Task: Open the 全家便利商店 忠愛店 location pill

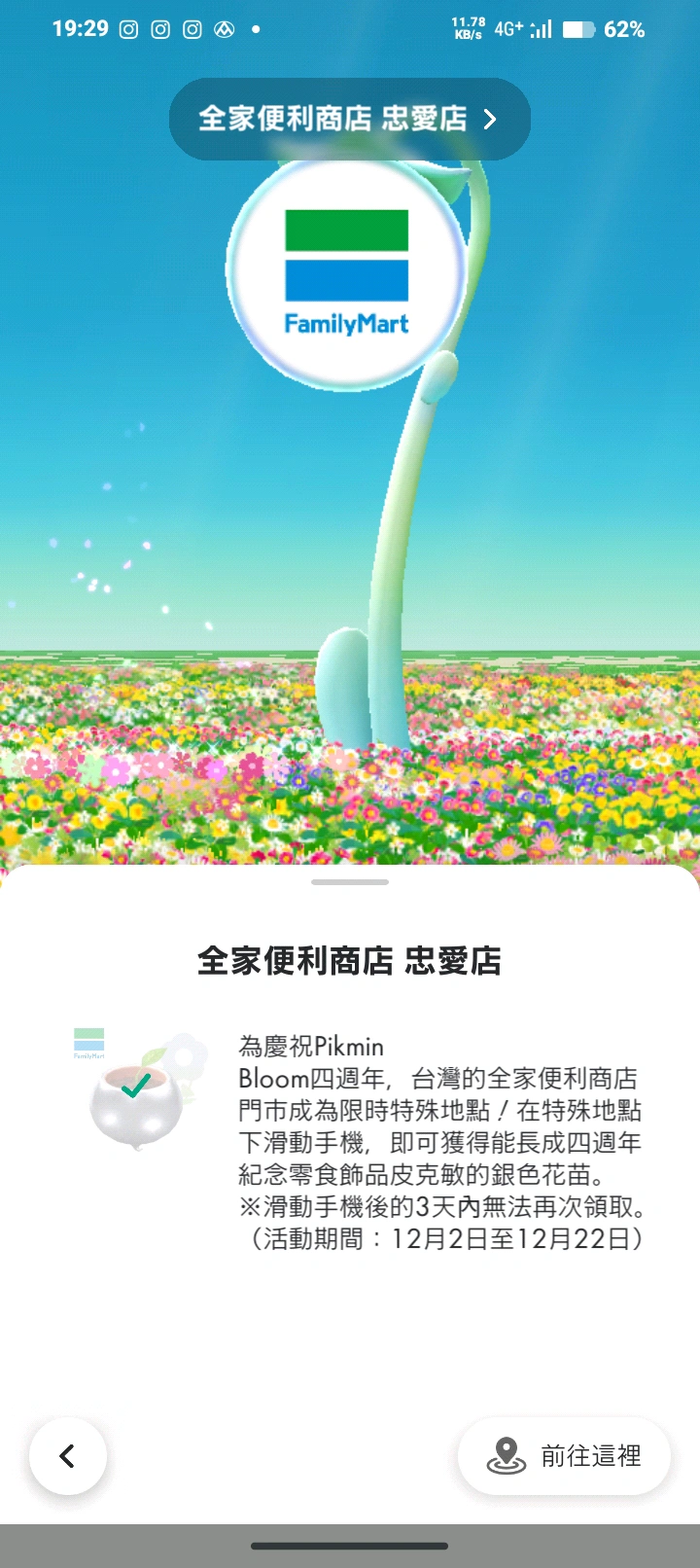Action: pos(349,119)
